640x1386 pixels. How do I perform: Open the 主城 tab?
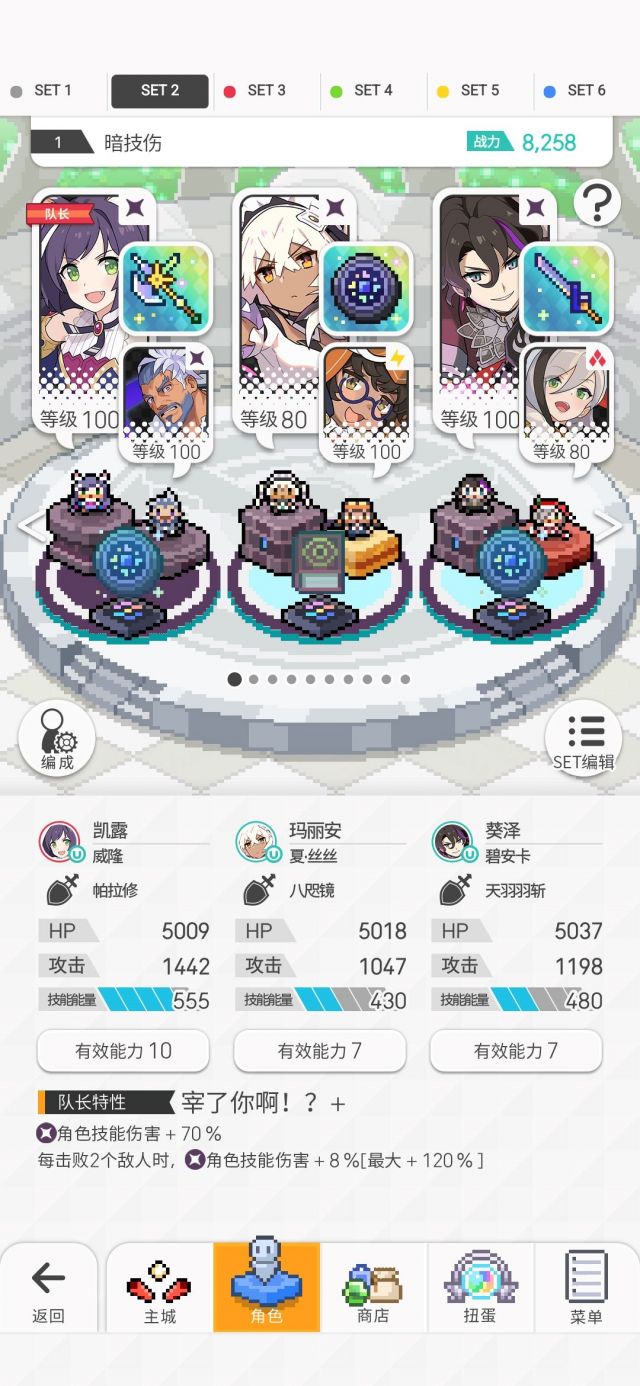click(160, 1289)
